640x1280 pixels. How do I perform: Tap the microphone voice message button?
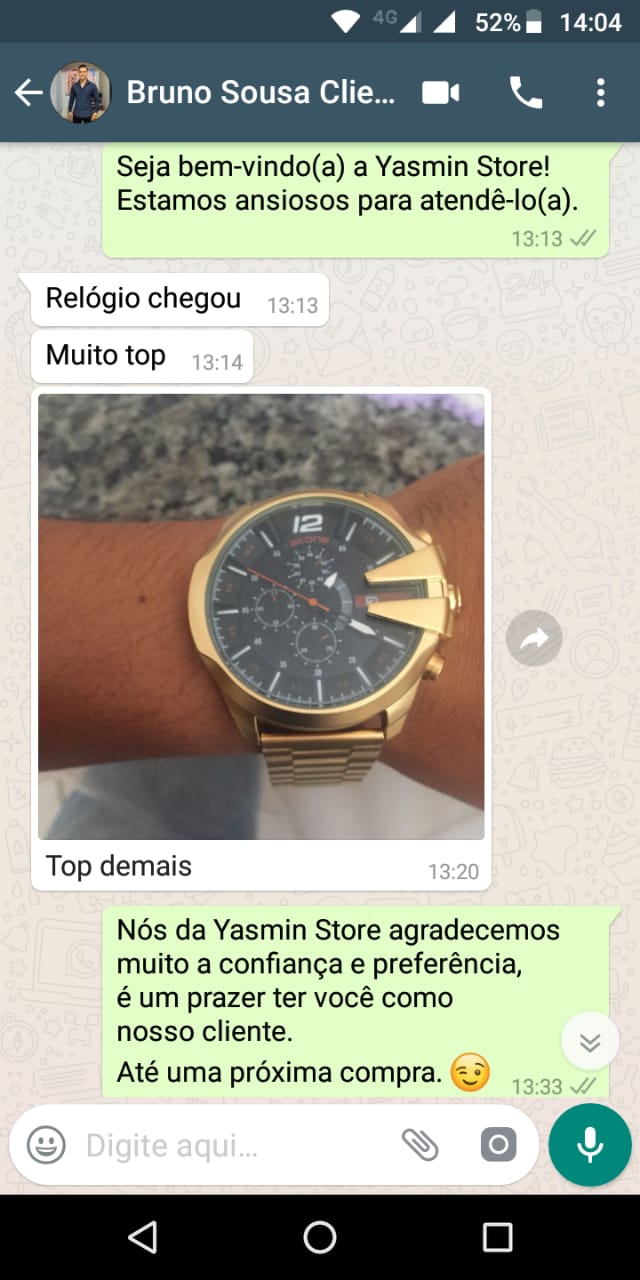[x=590, y=1145]
